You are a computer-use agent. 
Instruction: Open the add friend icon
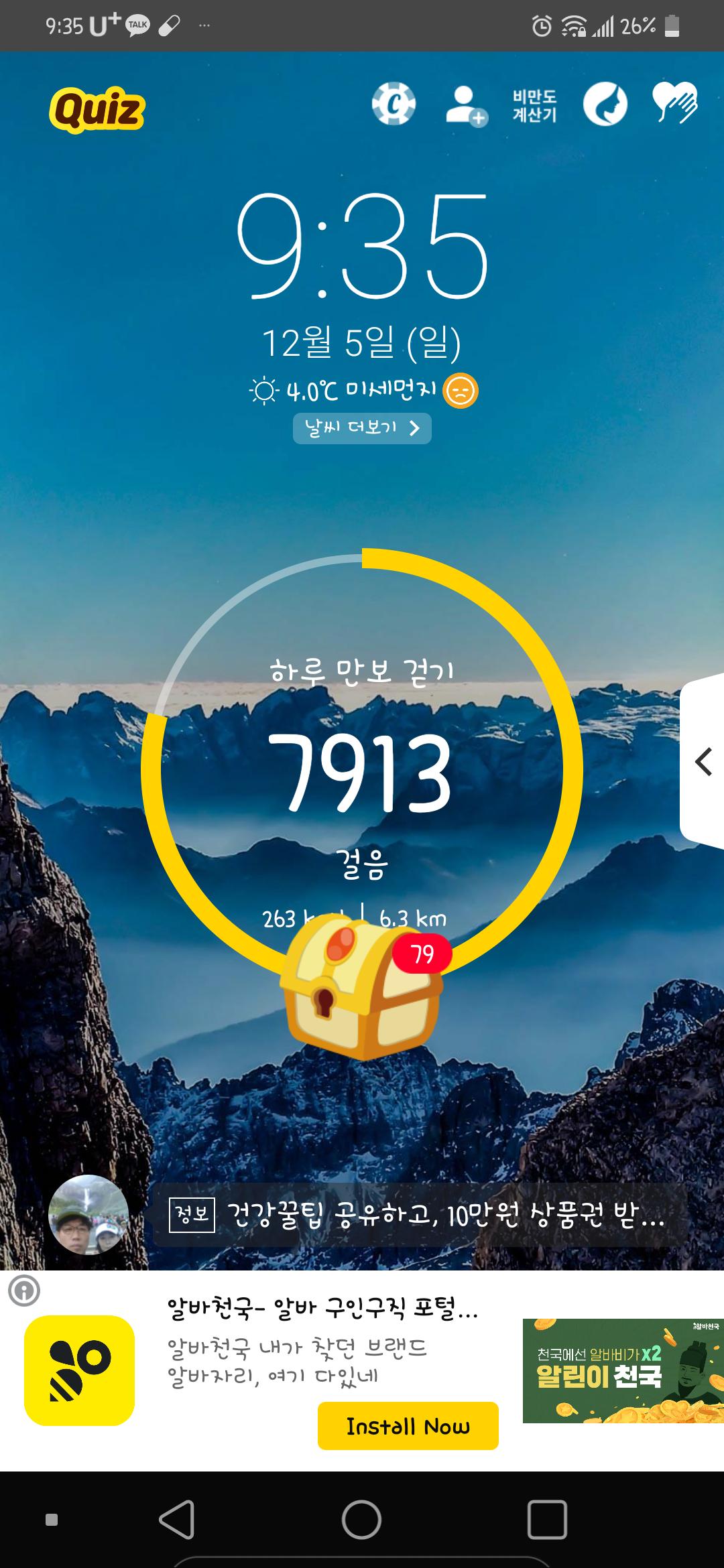pyautogui.click(x=466, y=105)
